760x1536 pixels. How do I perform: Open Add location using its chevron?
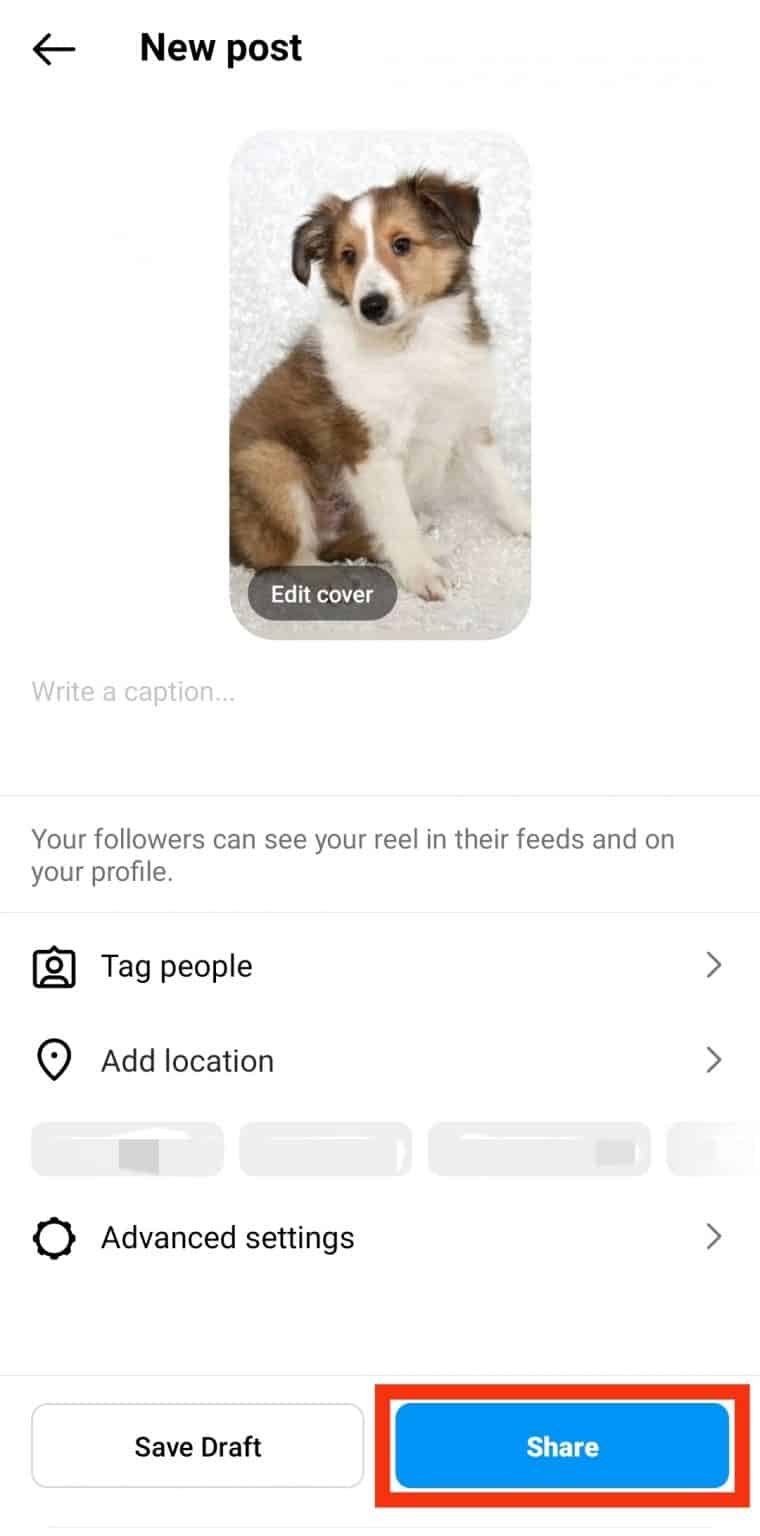pos(713,1059)
